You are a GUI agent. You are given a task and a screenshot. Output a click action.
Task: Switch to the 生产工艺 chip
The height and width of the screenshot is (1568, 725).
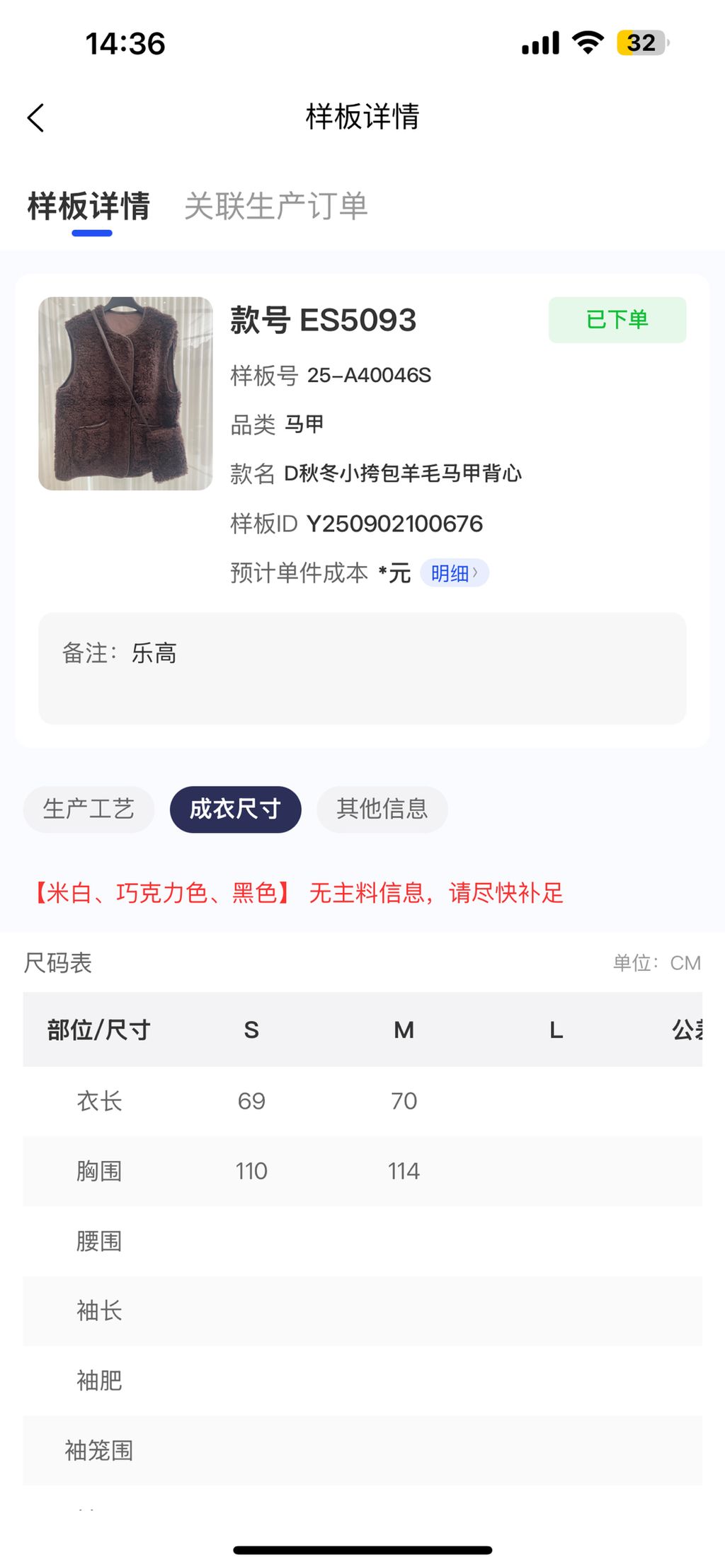point(89,809)
